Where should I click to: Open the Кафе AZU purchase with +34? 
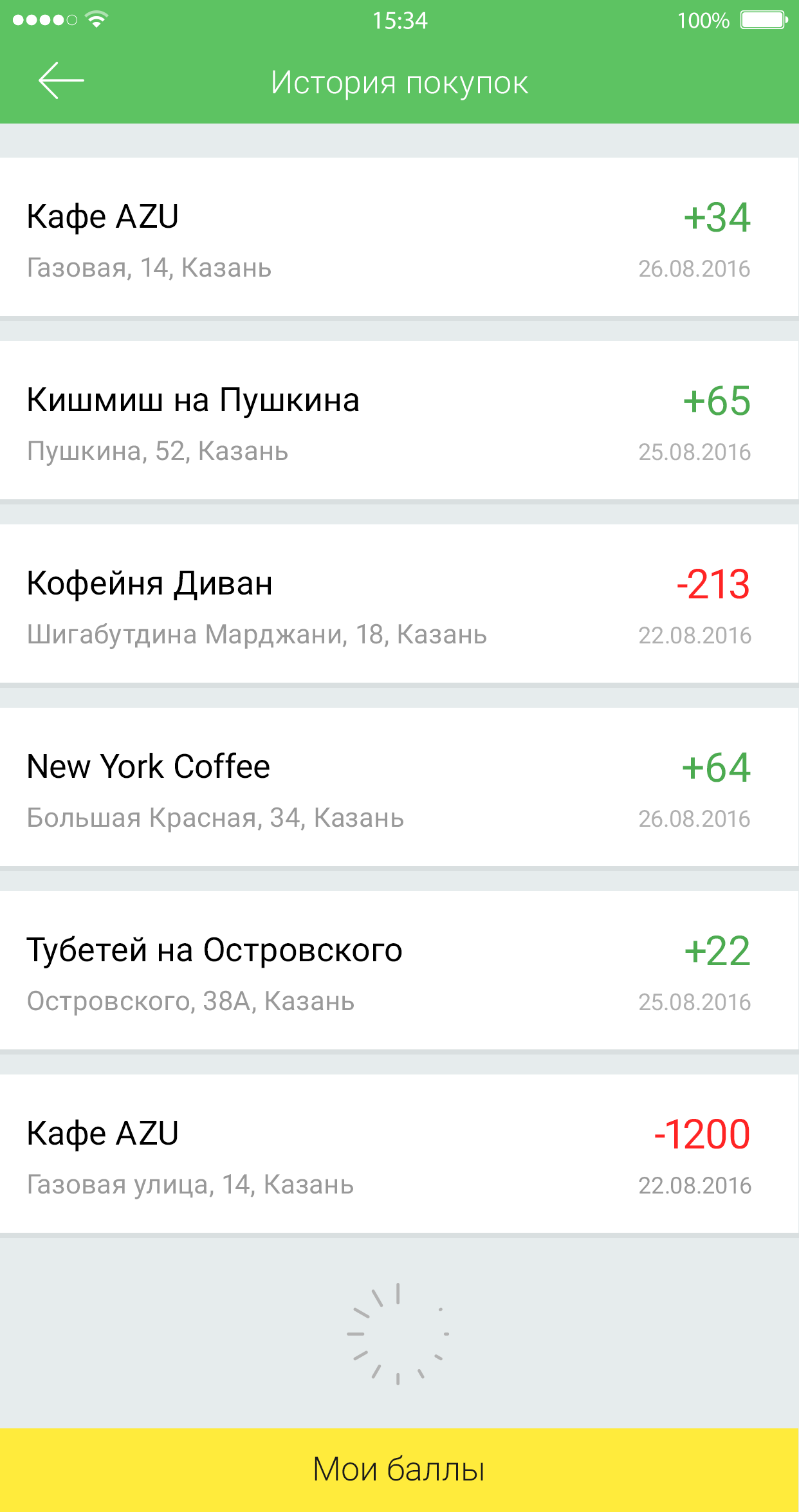click(x=399, y=237)
